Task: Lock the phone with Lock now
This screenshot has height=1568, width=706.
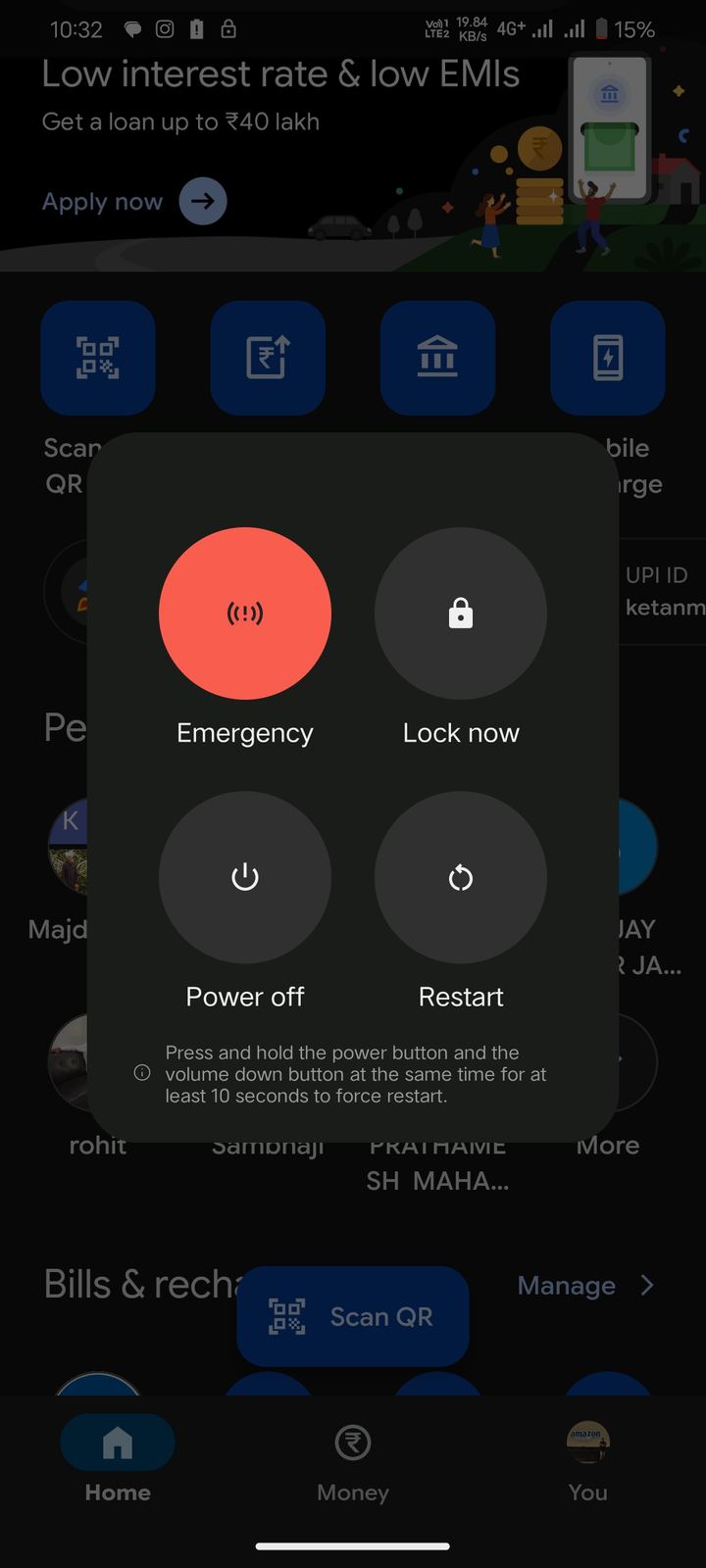Action: [461, 613]
